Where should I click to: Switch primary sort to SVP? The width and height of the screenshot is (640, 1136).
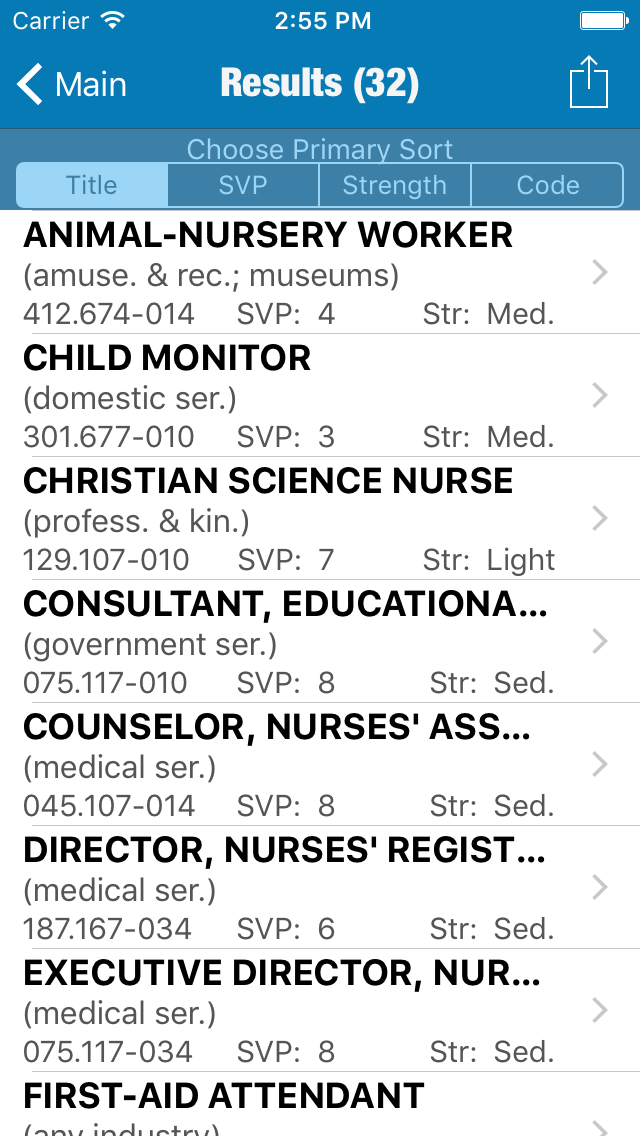243,185
